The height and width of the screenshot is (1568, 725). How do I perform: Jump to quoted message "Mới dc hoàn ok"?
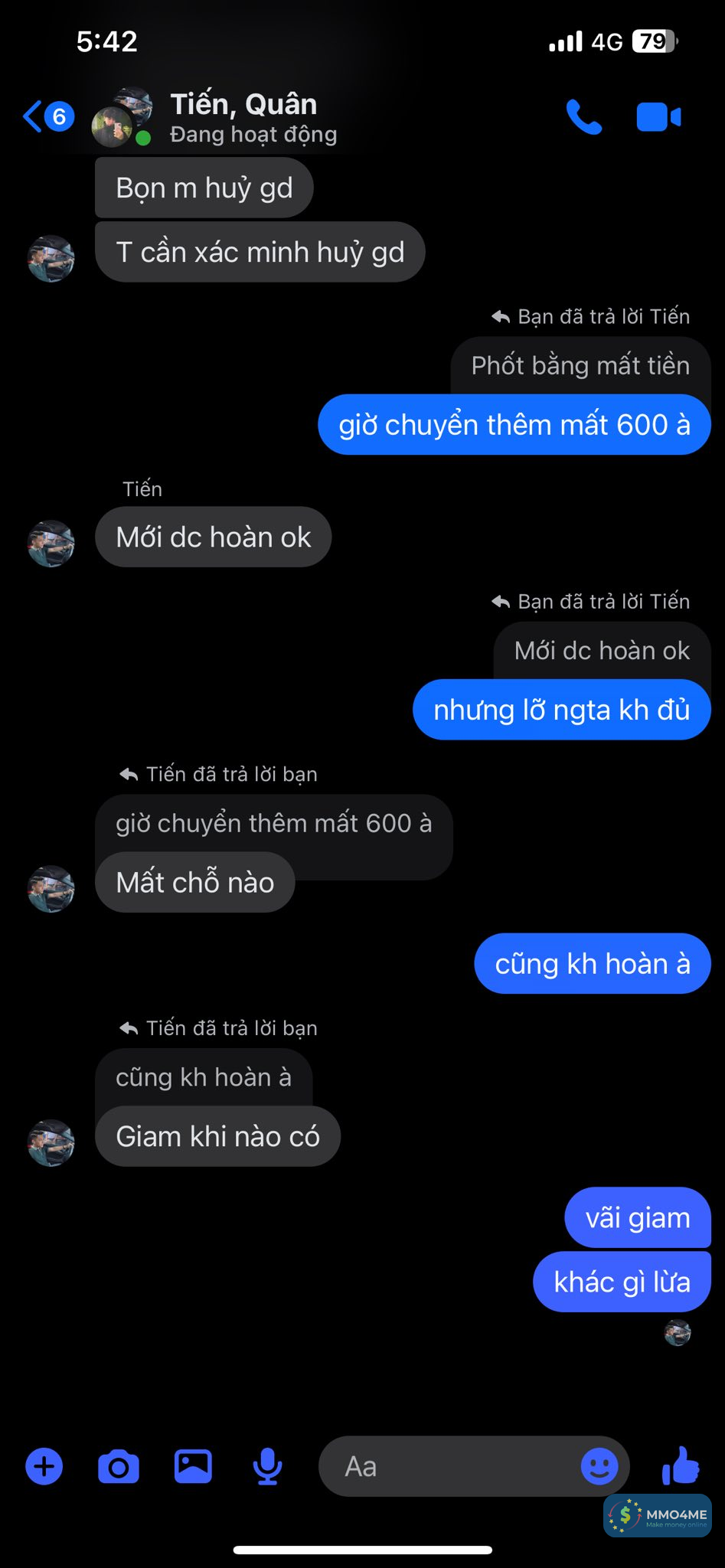[602, 651]
